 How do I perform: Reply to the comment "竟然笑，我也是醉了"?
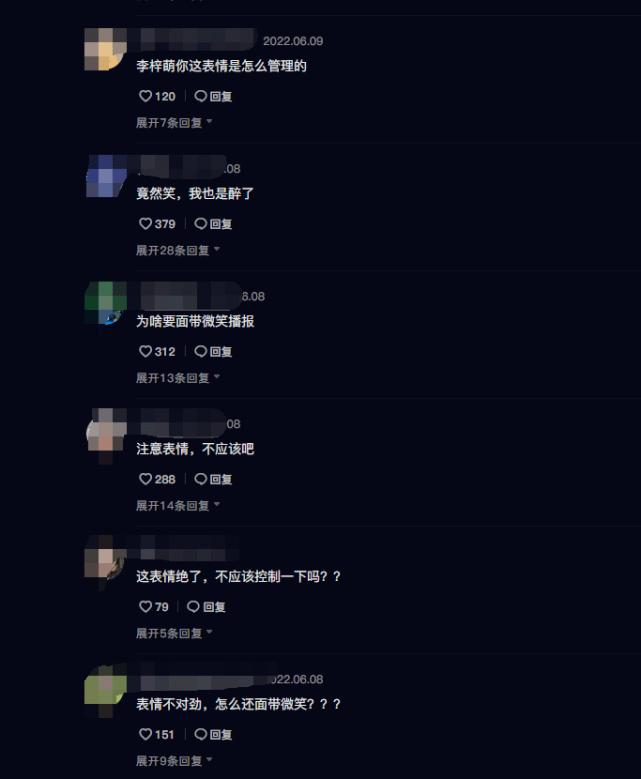(x=213, y=224)
